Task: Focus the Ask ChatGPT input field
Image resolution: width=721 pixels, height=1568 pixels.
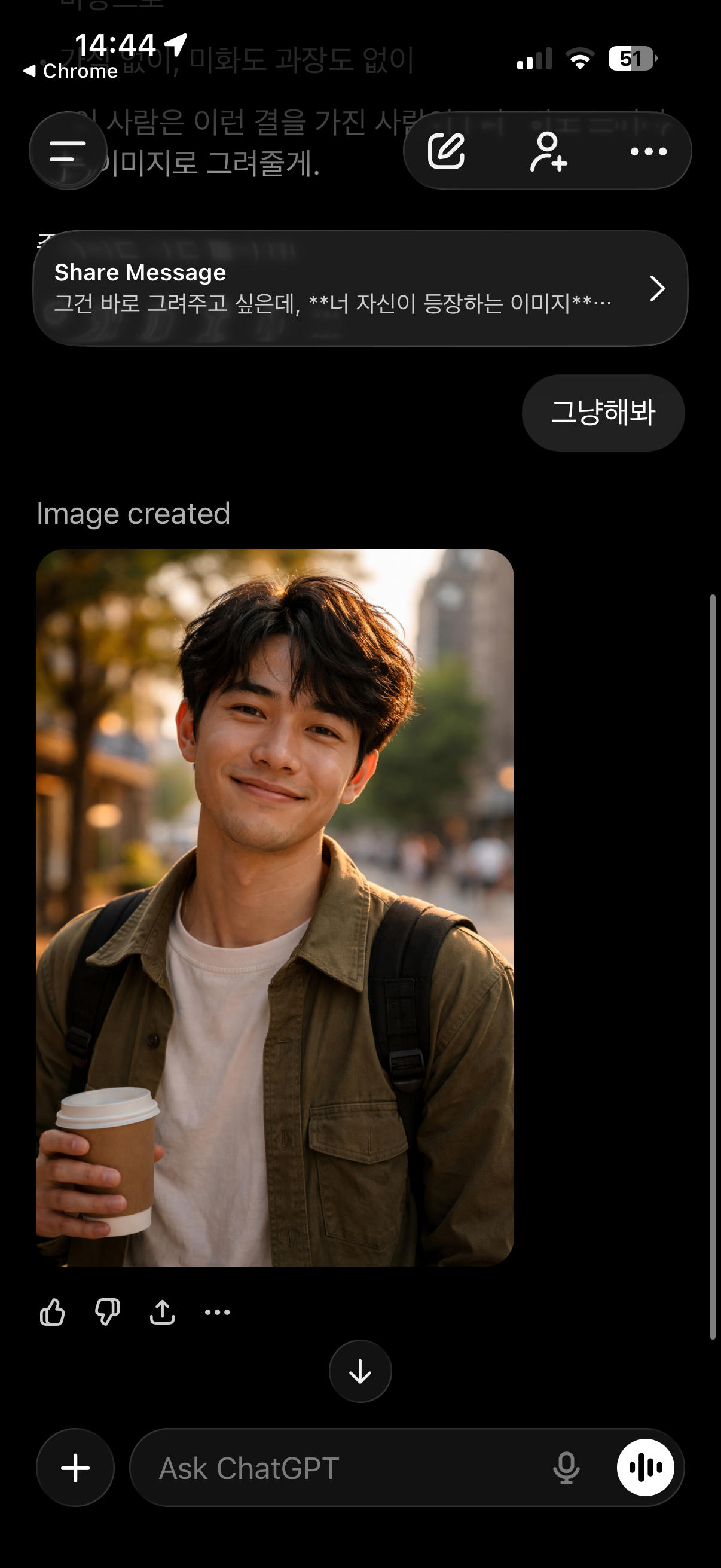Action: click(341, 1468)
